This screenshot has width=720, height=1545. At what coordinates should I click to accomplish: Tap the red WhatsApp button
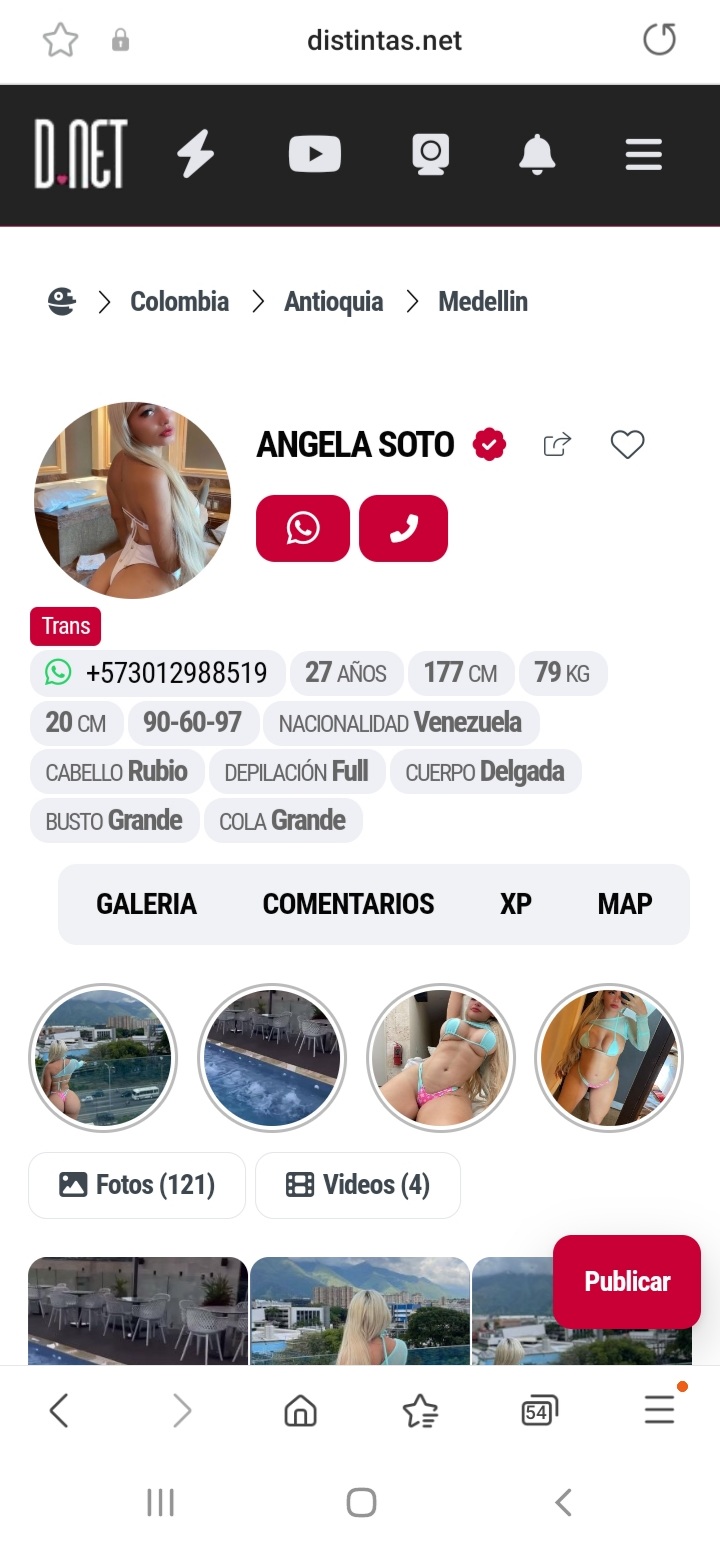pos(303,528)
